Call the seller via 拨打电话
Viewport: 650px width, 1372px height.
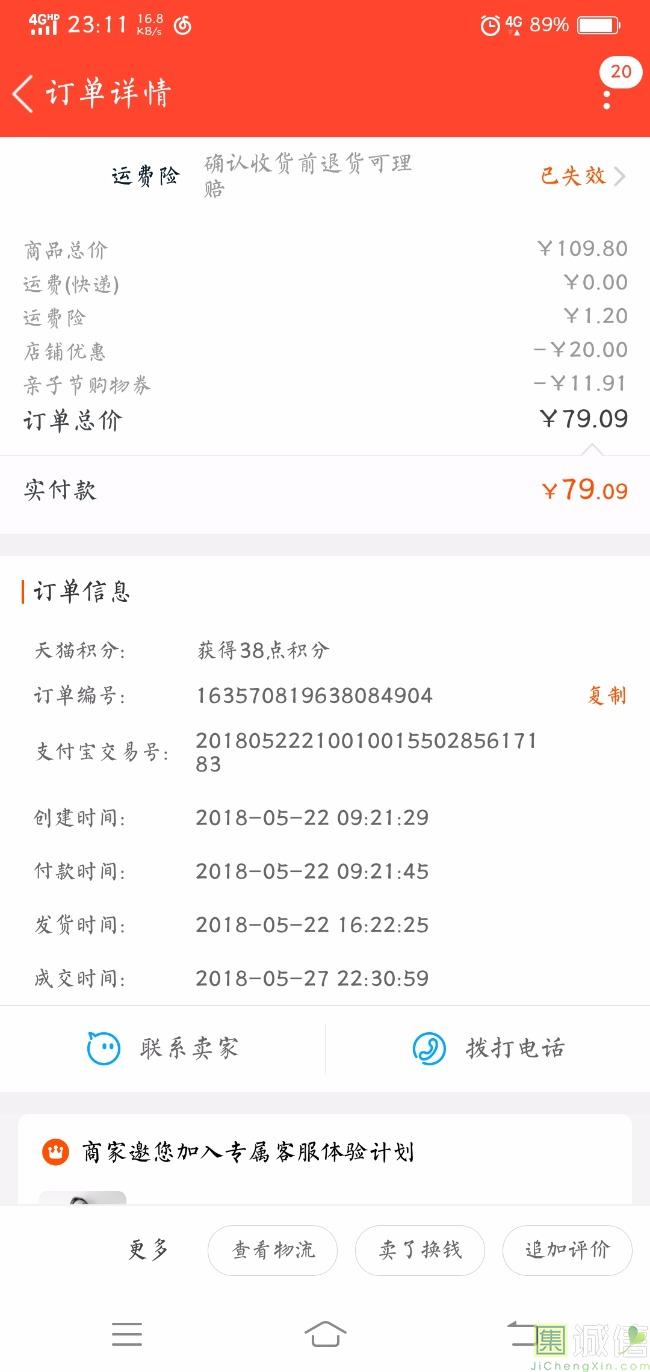click(x=488, y=1048)
